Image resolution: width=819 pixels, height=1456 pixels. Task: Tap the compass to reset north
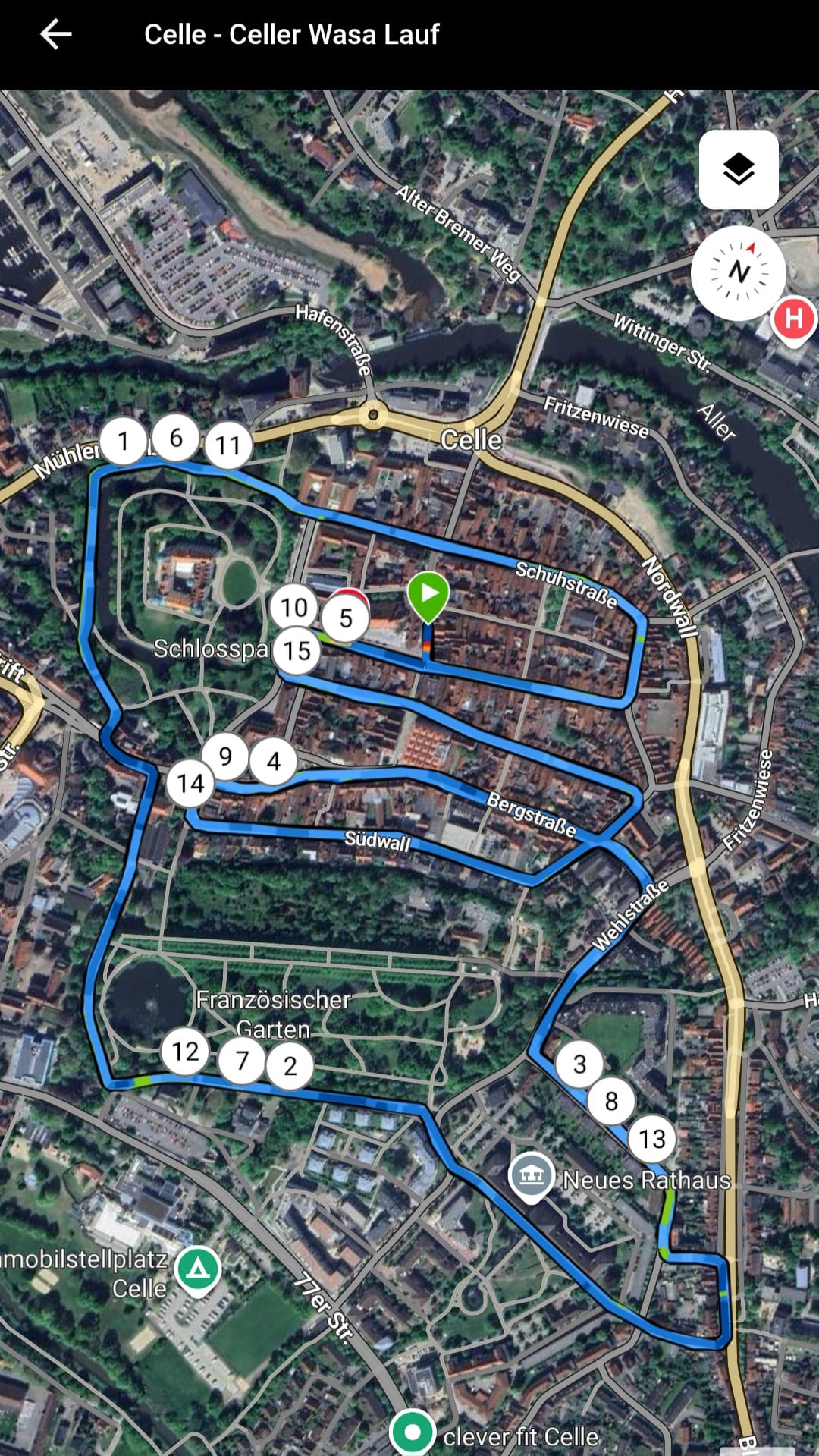[x=738, y=272]
